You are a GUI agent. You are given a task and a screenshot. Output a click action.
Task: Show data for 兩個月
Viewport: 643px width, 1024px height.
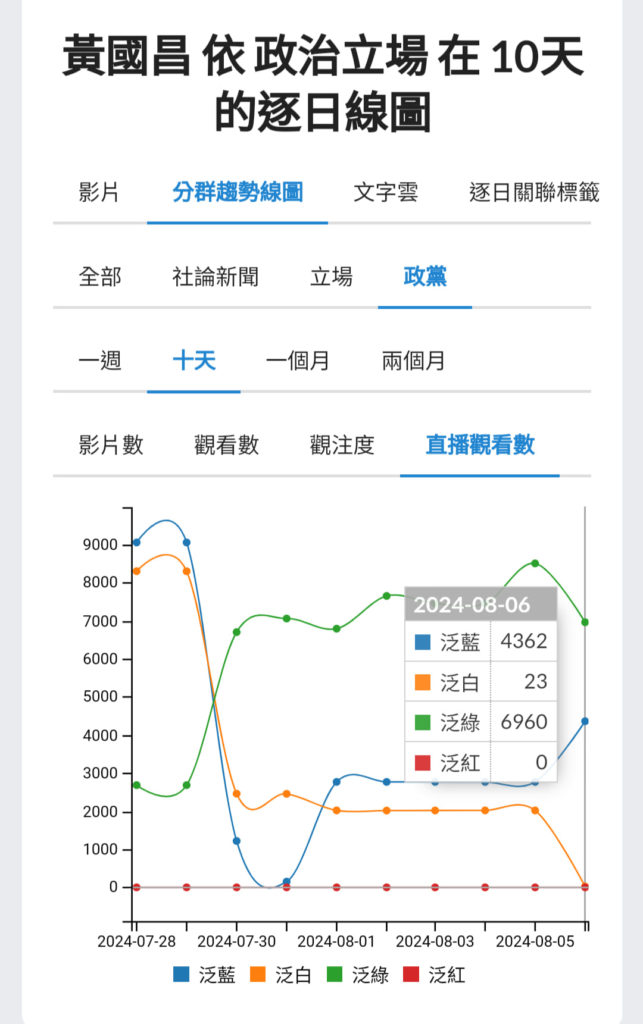click(x=413, y=361)
